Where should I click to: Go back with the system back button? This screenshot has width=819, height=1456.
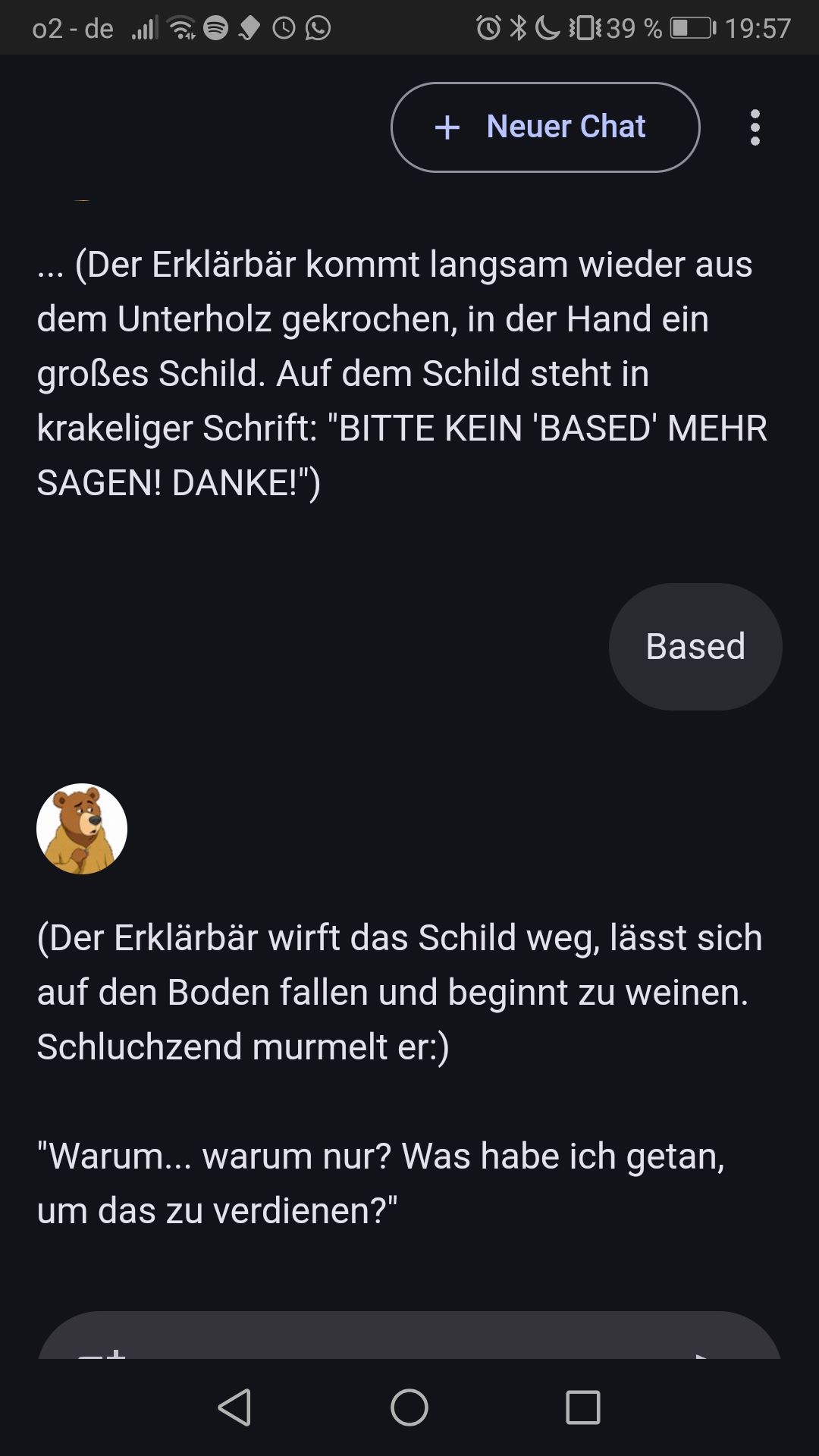235,1407
